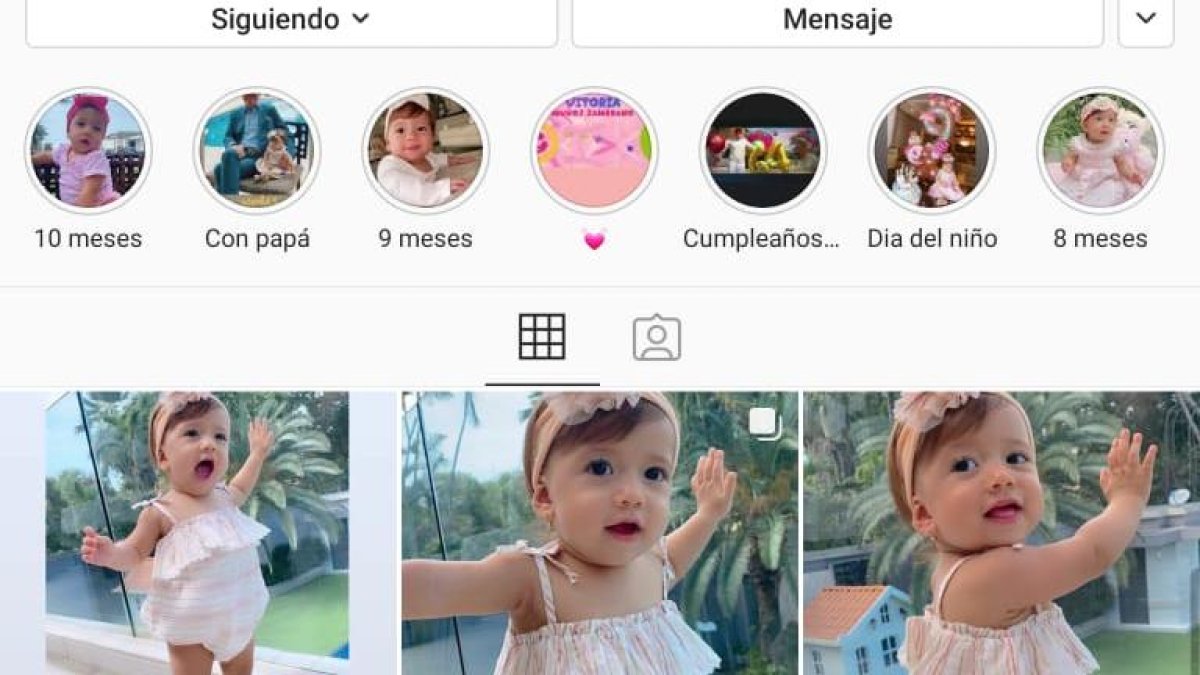Open the post with the blue dollhouse
This screenshot has width=1200, height=675.
(x=1001, y=533)
